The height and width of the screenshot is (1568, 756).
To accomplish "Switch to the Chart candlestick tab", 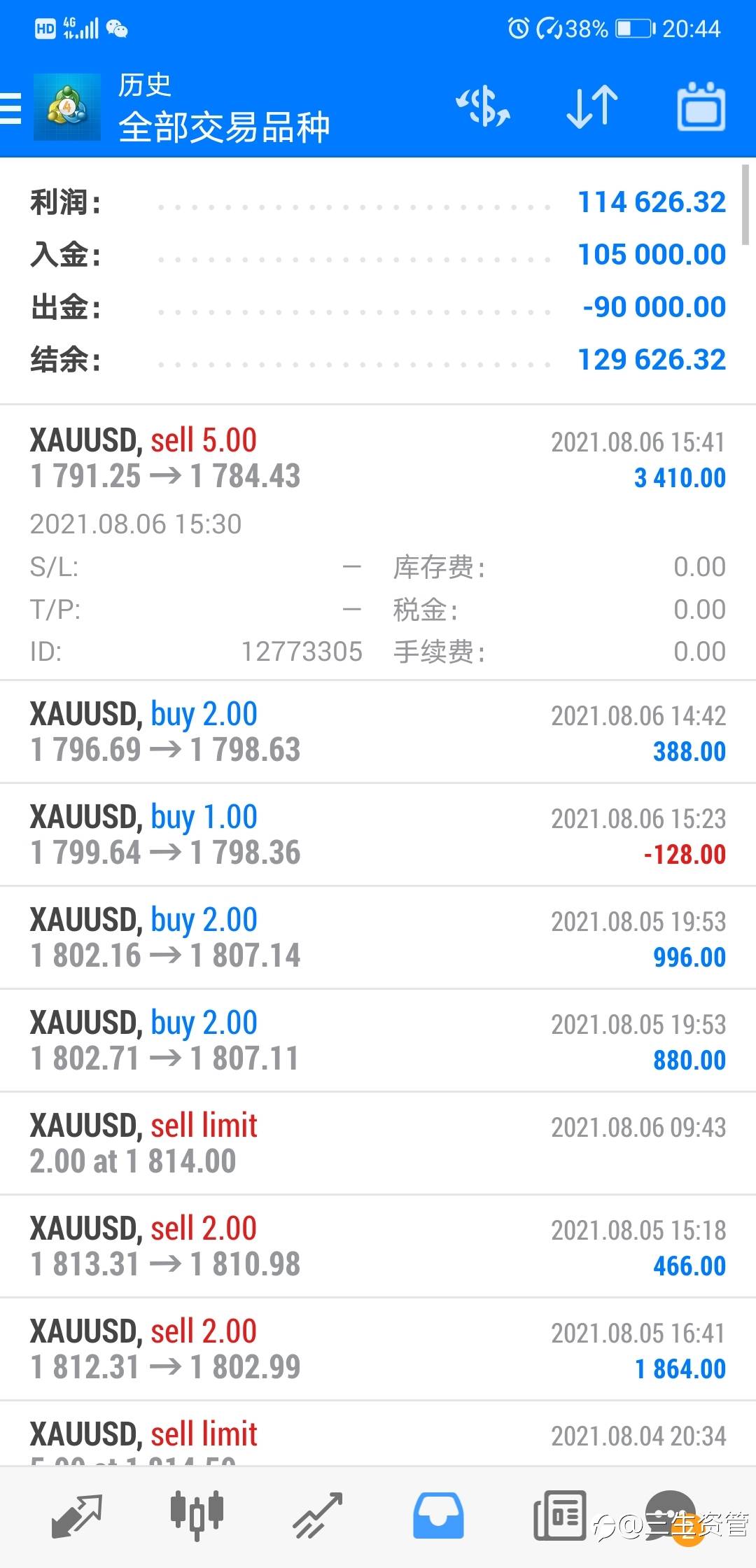I will [x=197, y=1516].
